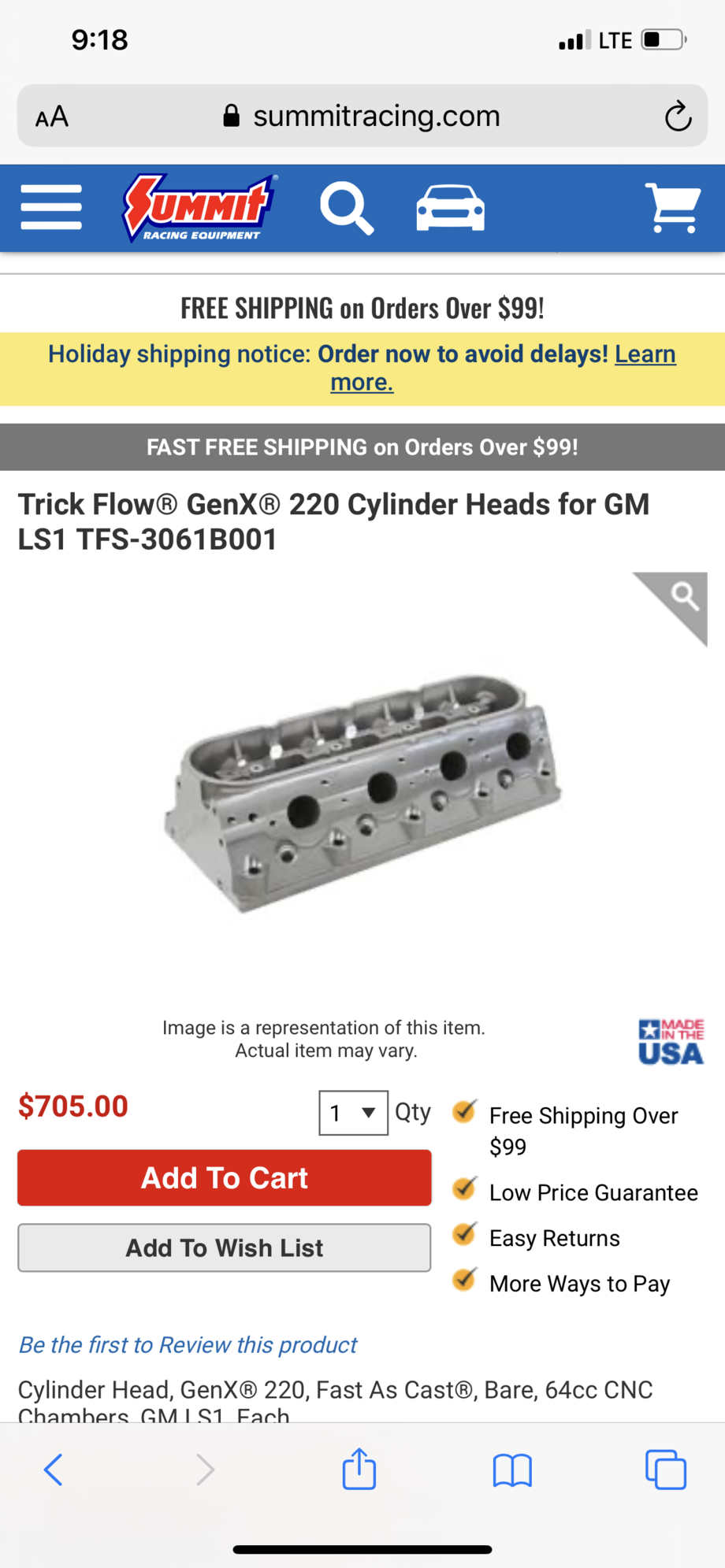View the shopping cart
The height and width of the screenshot is (1568, 725).
(672, 208)
